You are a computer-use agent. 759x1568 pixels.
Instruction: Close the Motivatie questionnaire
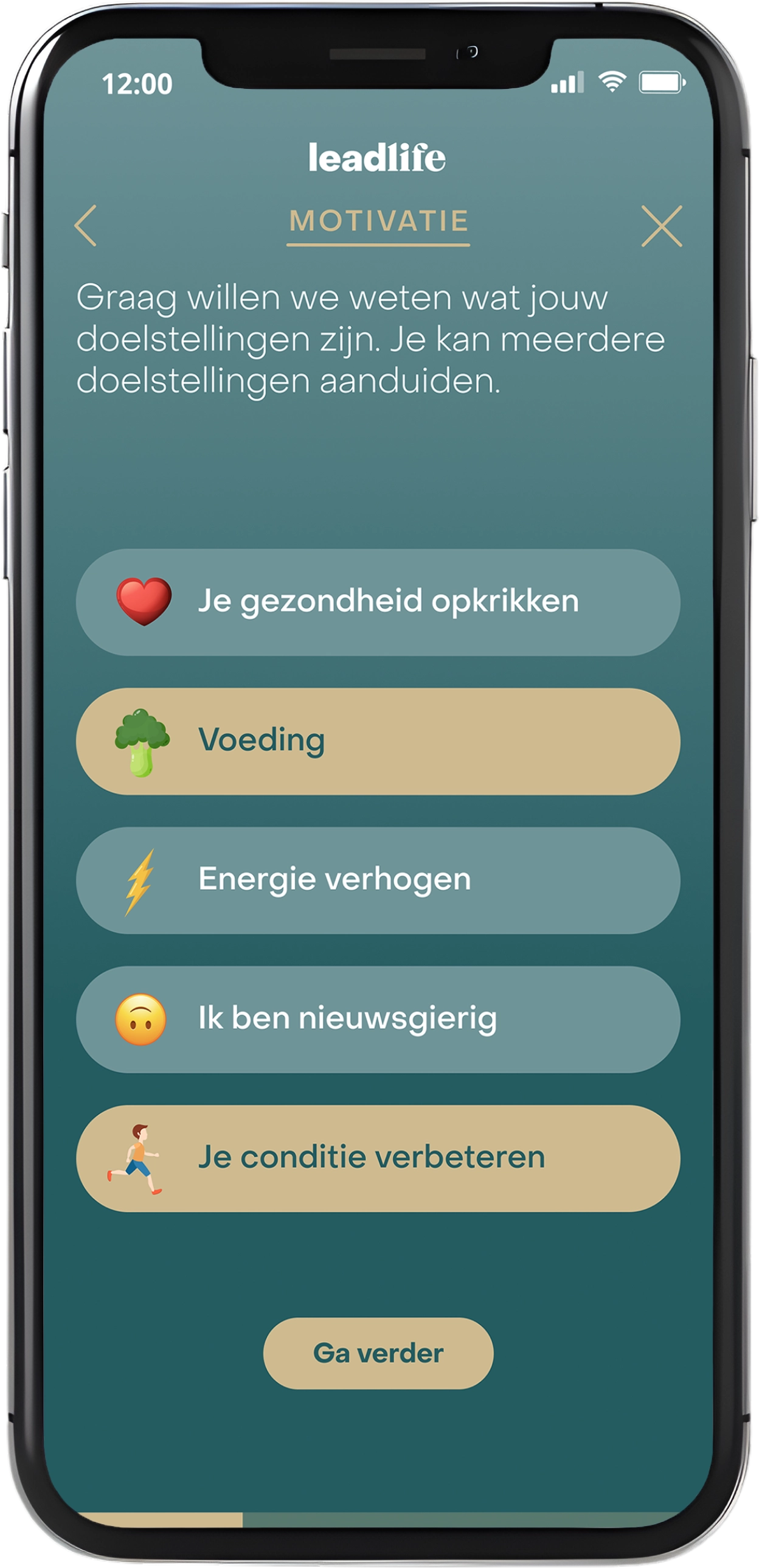(x=662, y=226)
